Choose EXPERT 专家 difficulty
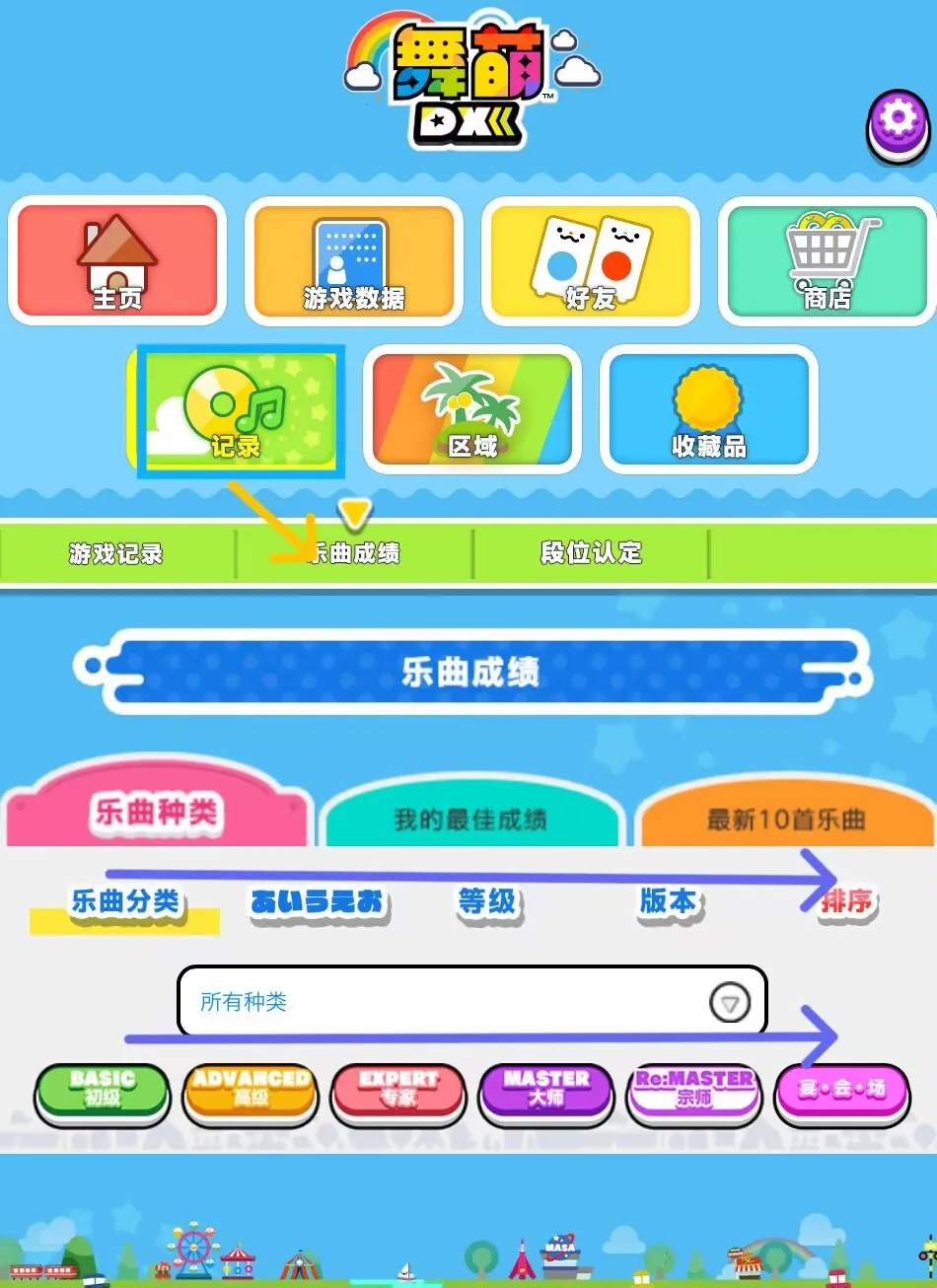 click(398, 1091)
